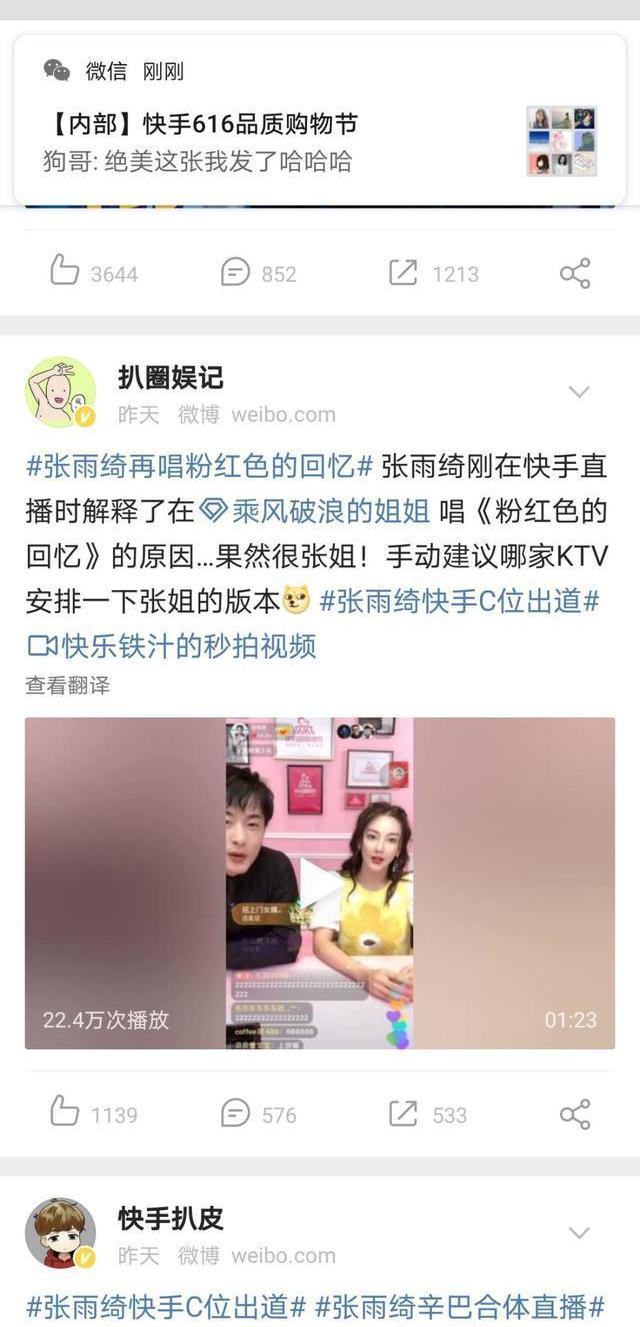The width and height of the screenshot is (640, 1327).
Task: Share 扒圈娱记's post via share icon
Action: pos(575,1113)
